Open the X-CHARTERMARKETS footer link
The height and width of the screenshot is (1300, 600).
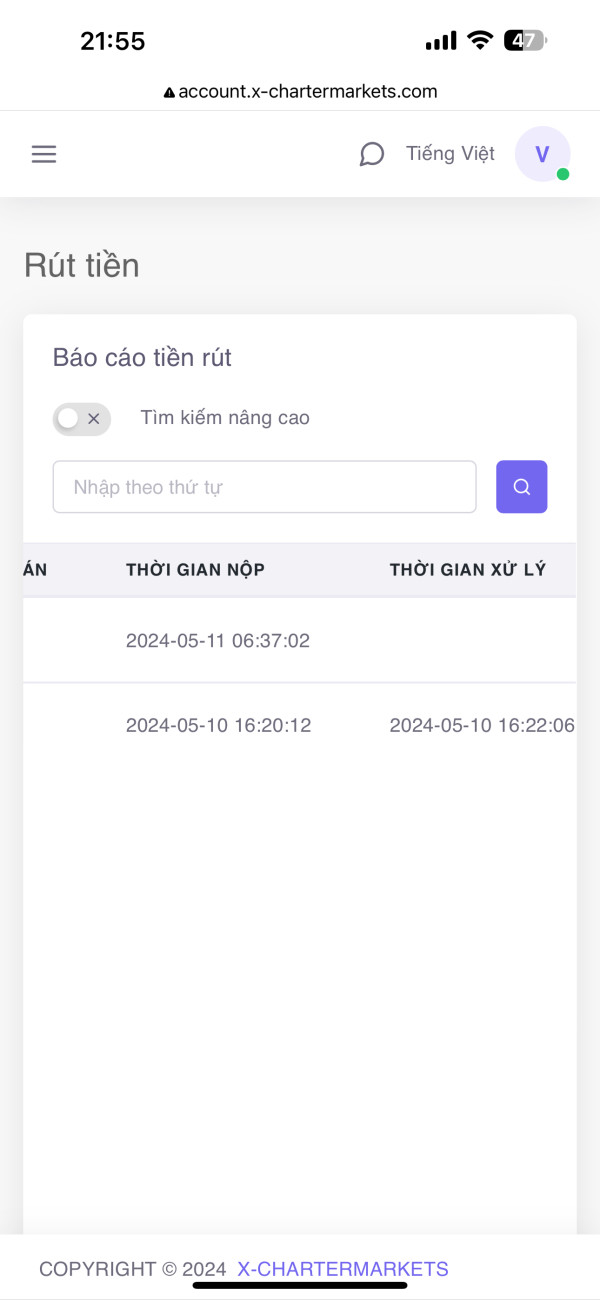[x=343, y=1269]
